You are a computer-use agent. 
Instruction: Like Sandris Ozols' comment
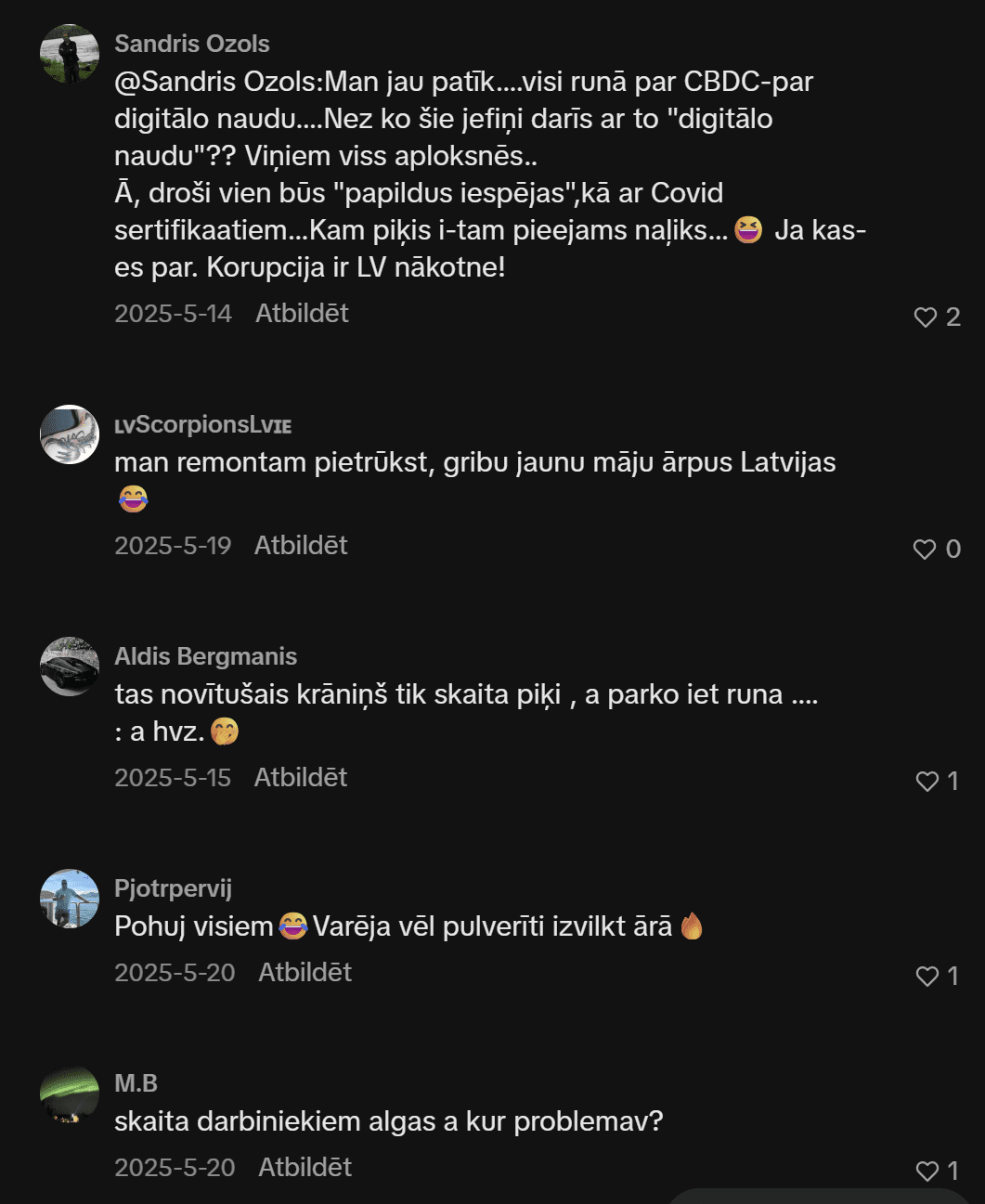pyautogui.click(x=926, y=317)
